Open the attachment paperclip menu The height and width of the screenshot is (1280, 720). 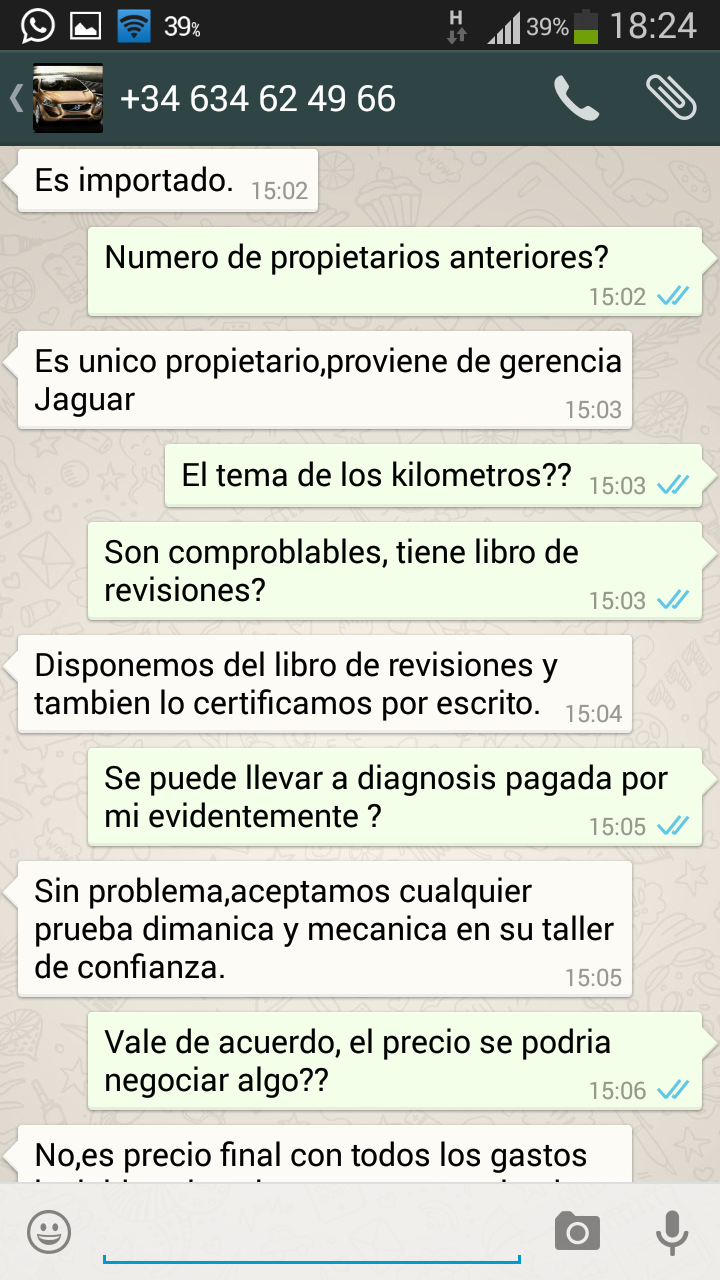click(670, 97)
